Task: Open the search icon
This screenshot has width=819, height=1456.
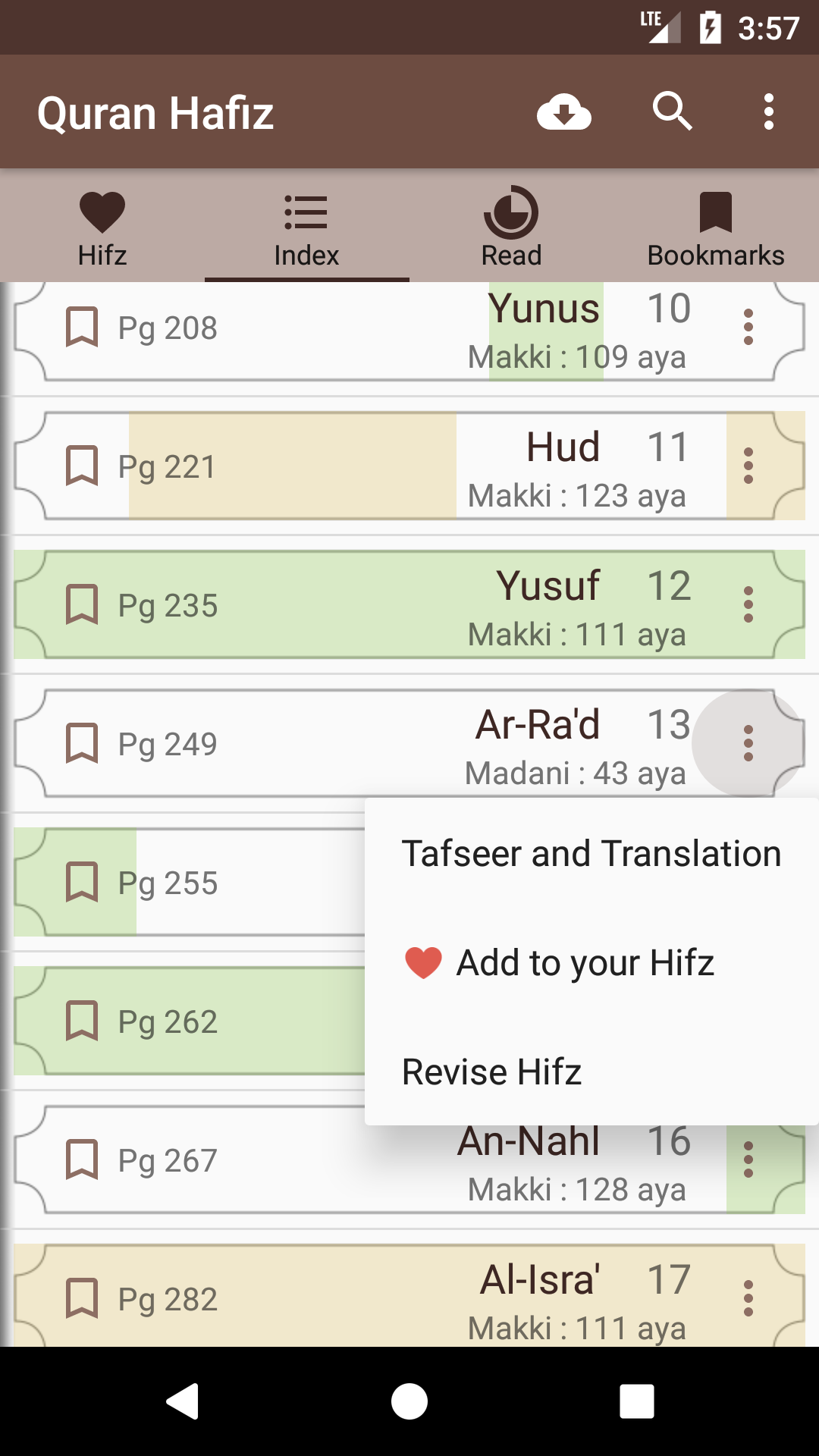Action: (x=673, y=112)
